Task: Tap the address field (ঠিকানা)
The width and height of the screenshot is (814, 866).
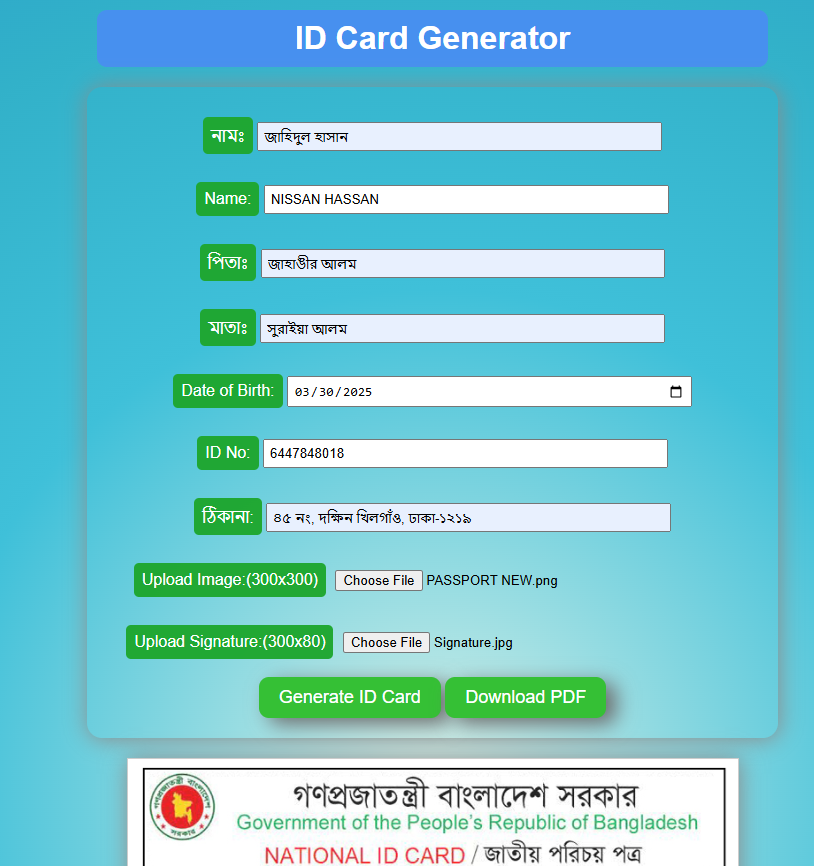Action: coord(468,518)
